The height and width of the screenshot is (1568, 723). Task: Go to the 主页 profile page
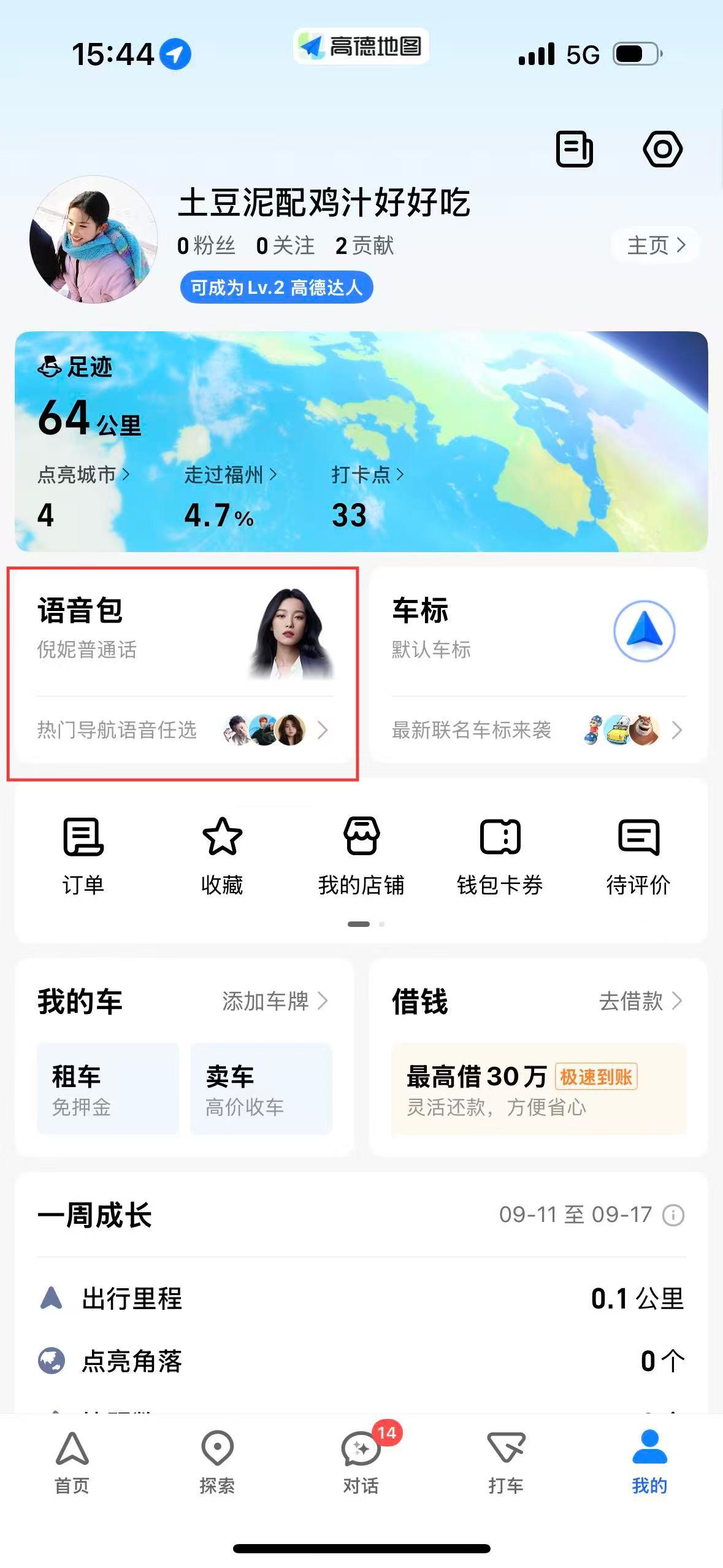point(655,245)
